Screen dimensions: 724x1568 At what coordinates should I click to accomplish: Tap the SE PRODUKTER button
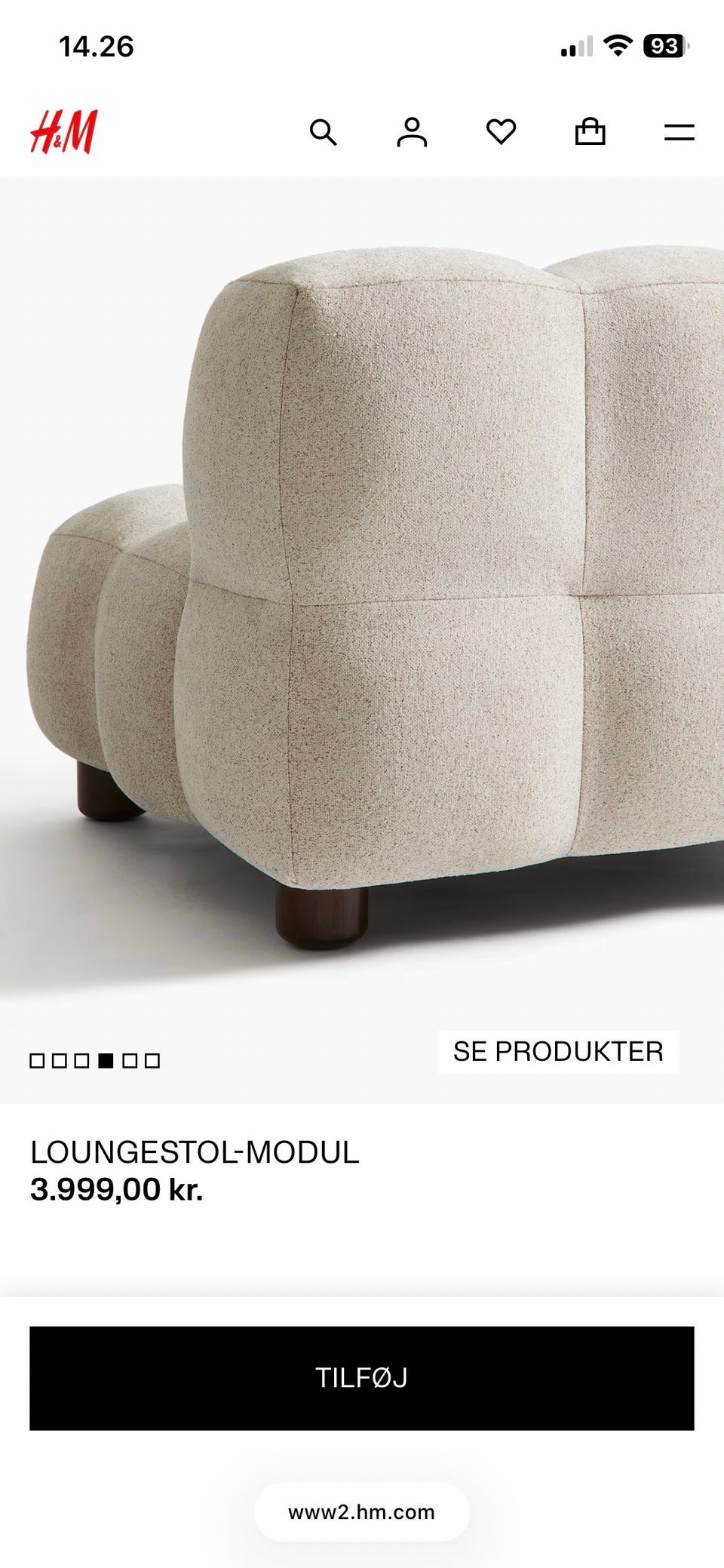coord(558,1051)
